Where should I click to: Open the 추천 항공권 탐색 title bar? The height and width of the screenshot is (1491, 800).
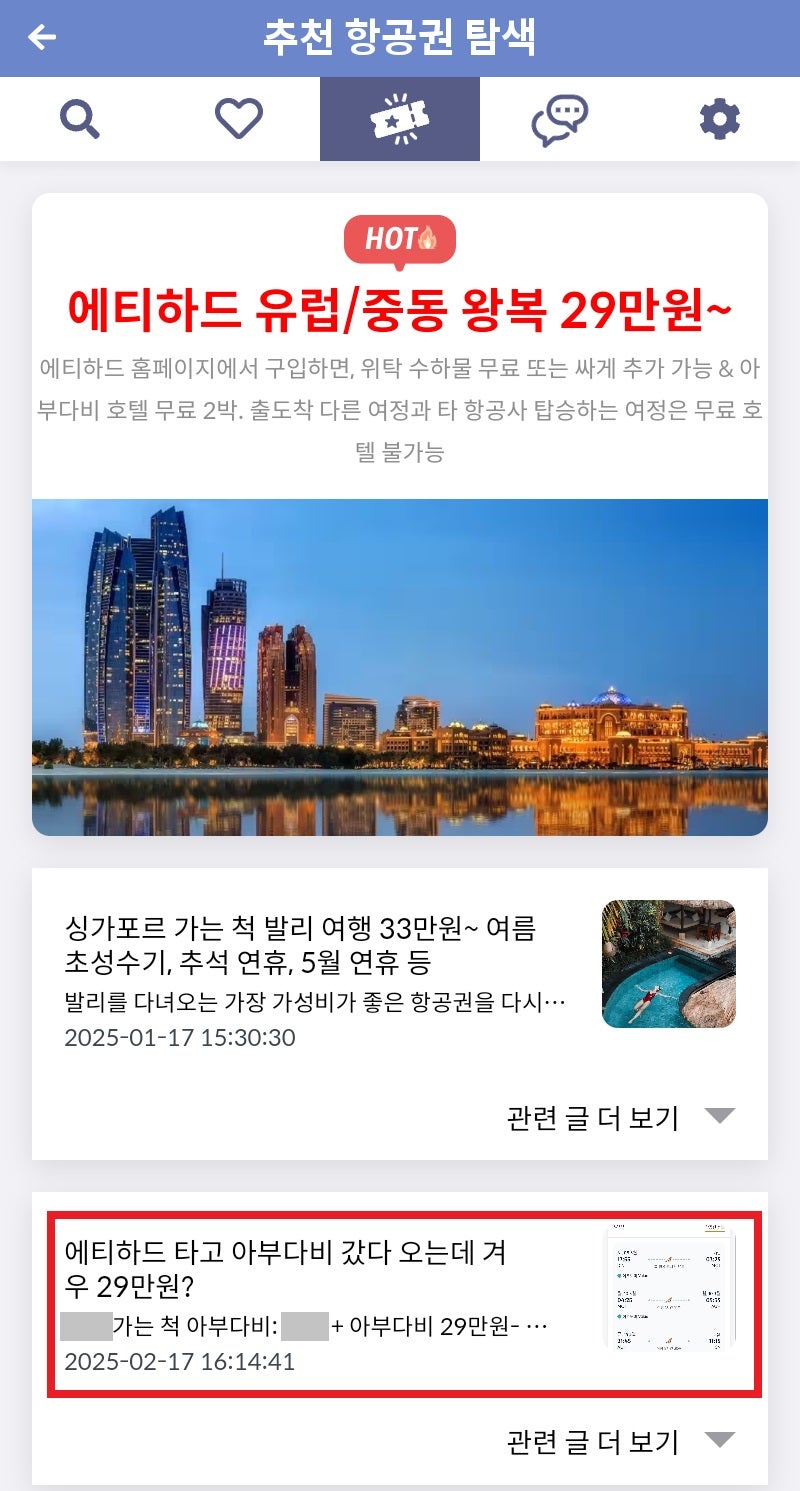(x=400, y=38)
